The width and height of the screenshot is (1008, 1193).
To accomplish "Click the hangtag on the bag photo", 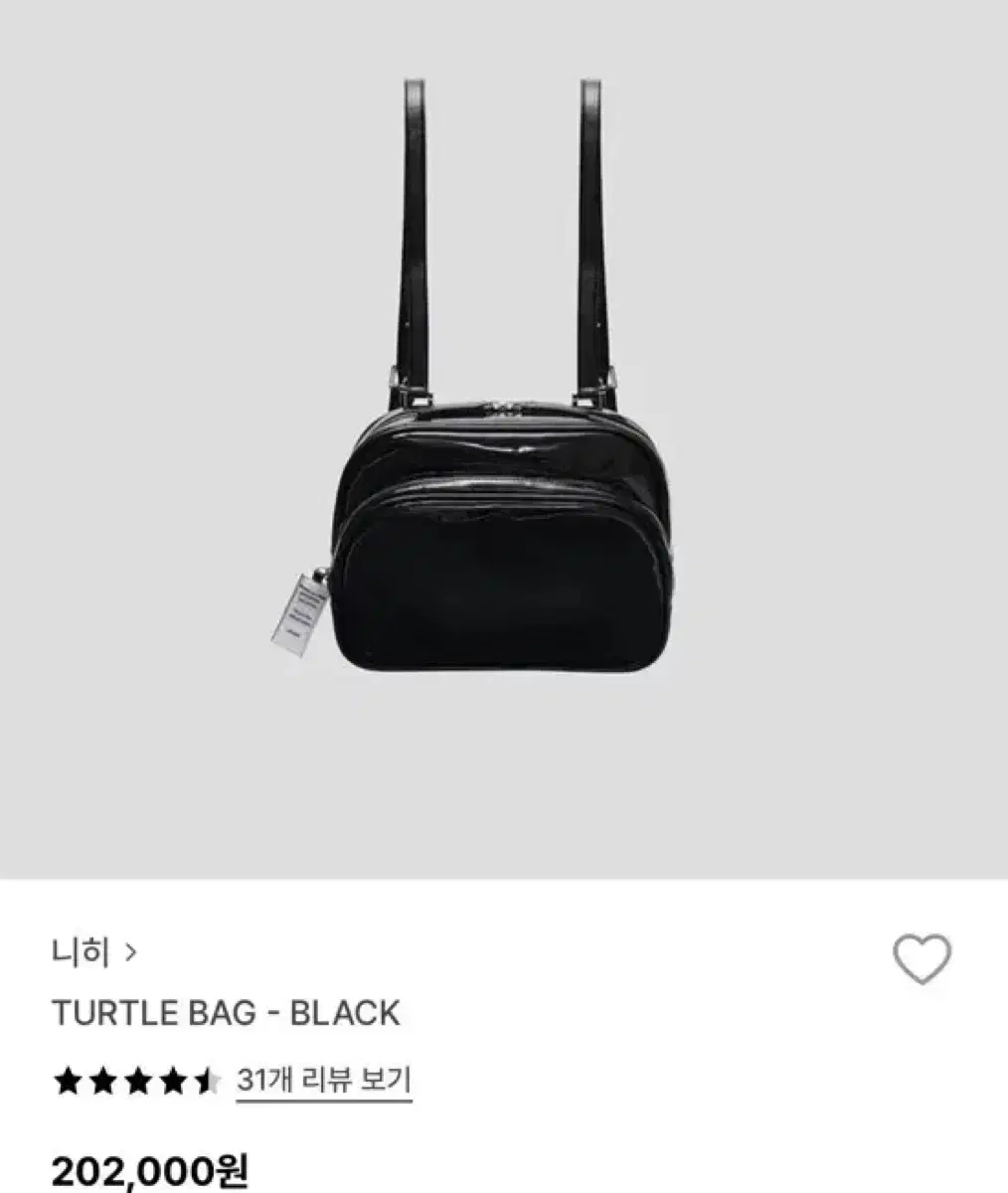I will tap(297, 609).
